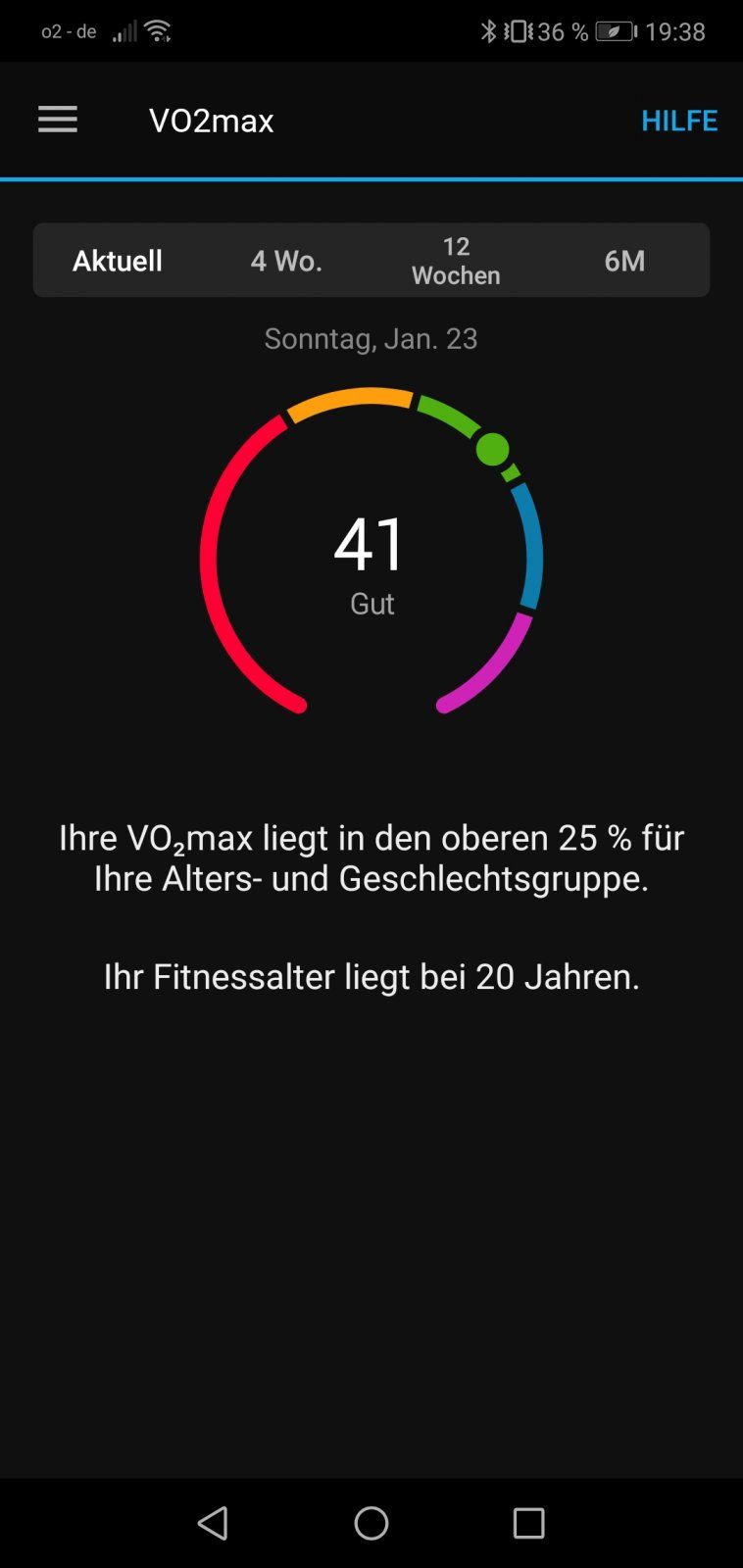Screen dimensions: 743x1568
Task: Open the HILFE help page
Action: (678, 121)
